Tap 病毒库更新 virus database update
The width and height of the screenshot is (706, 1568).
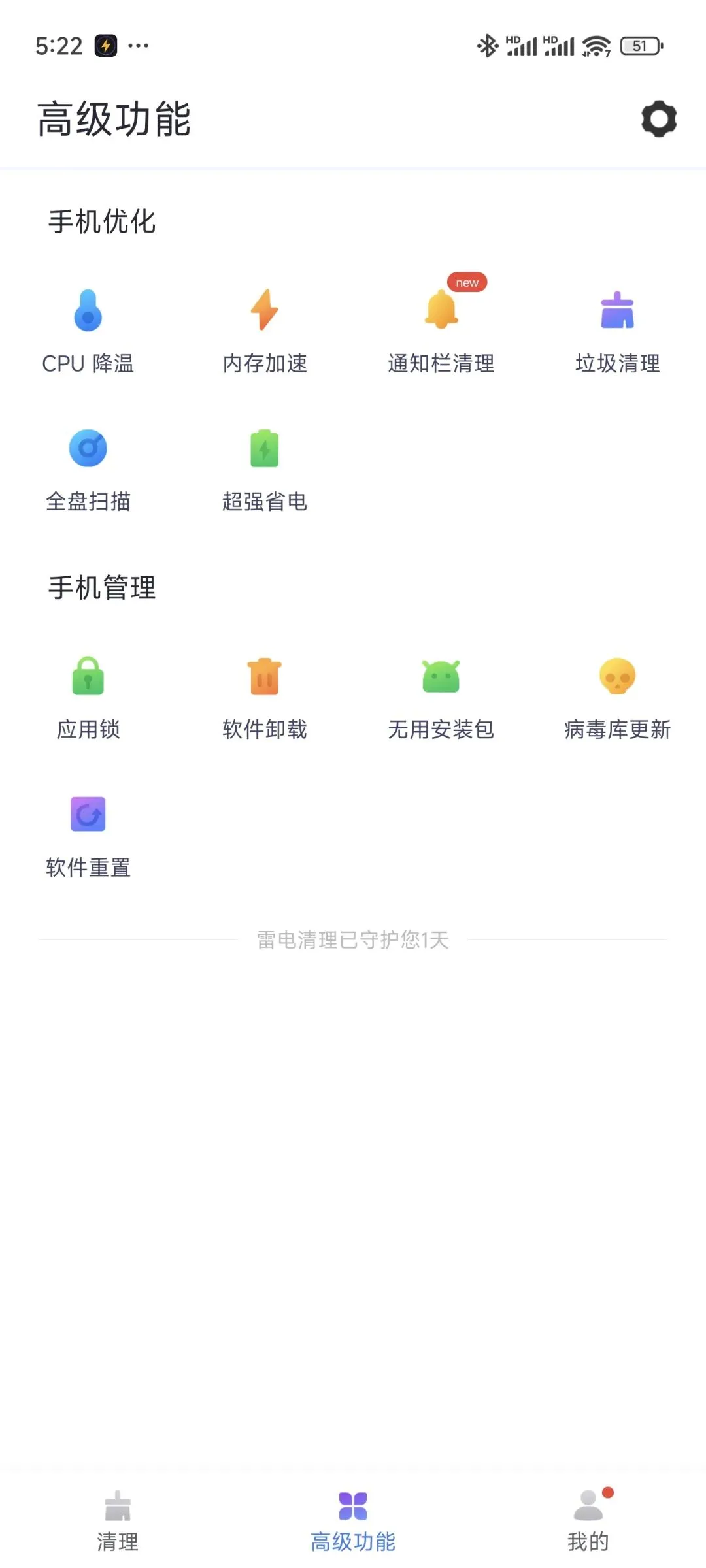click(x=618, y=696)
